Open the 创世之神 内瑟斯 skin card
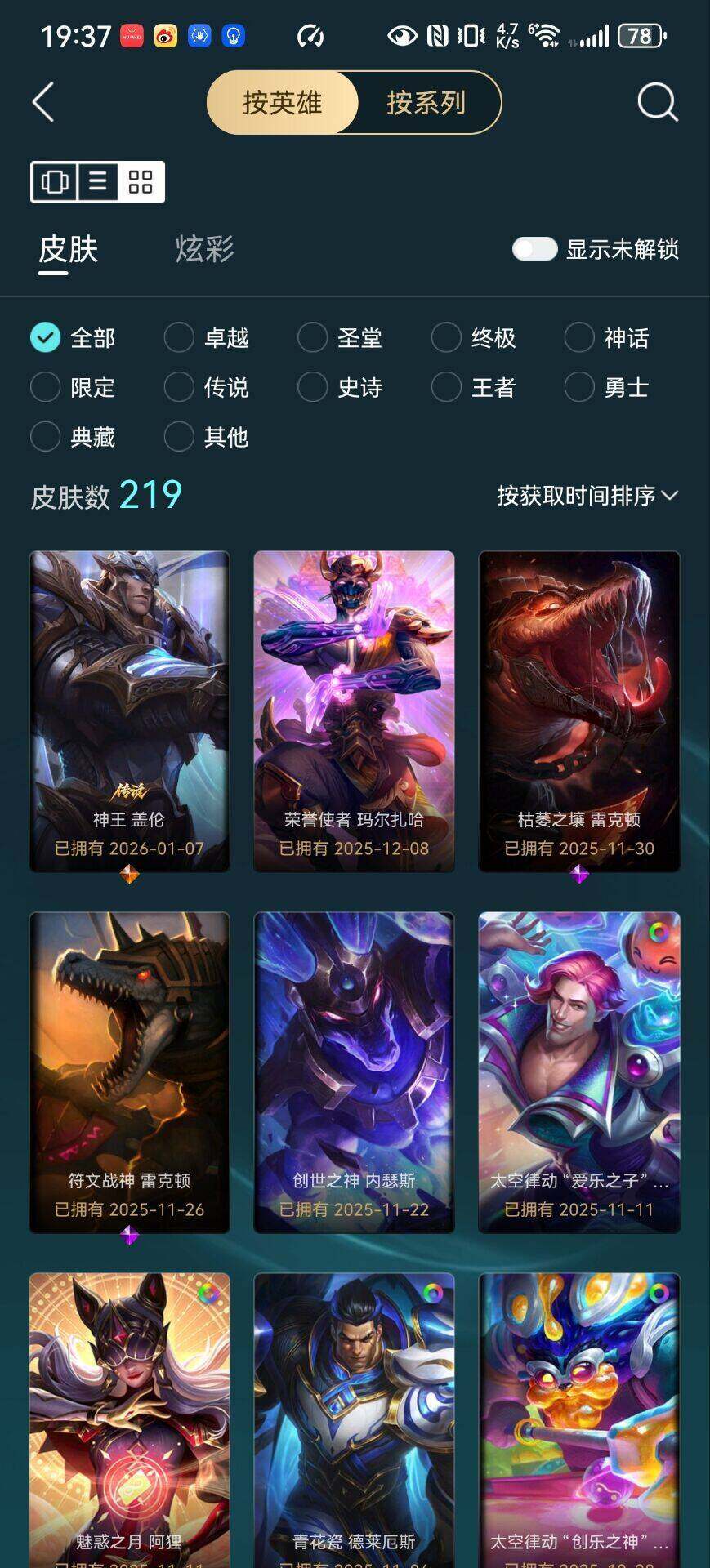 click(x=354, y=1071)
